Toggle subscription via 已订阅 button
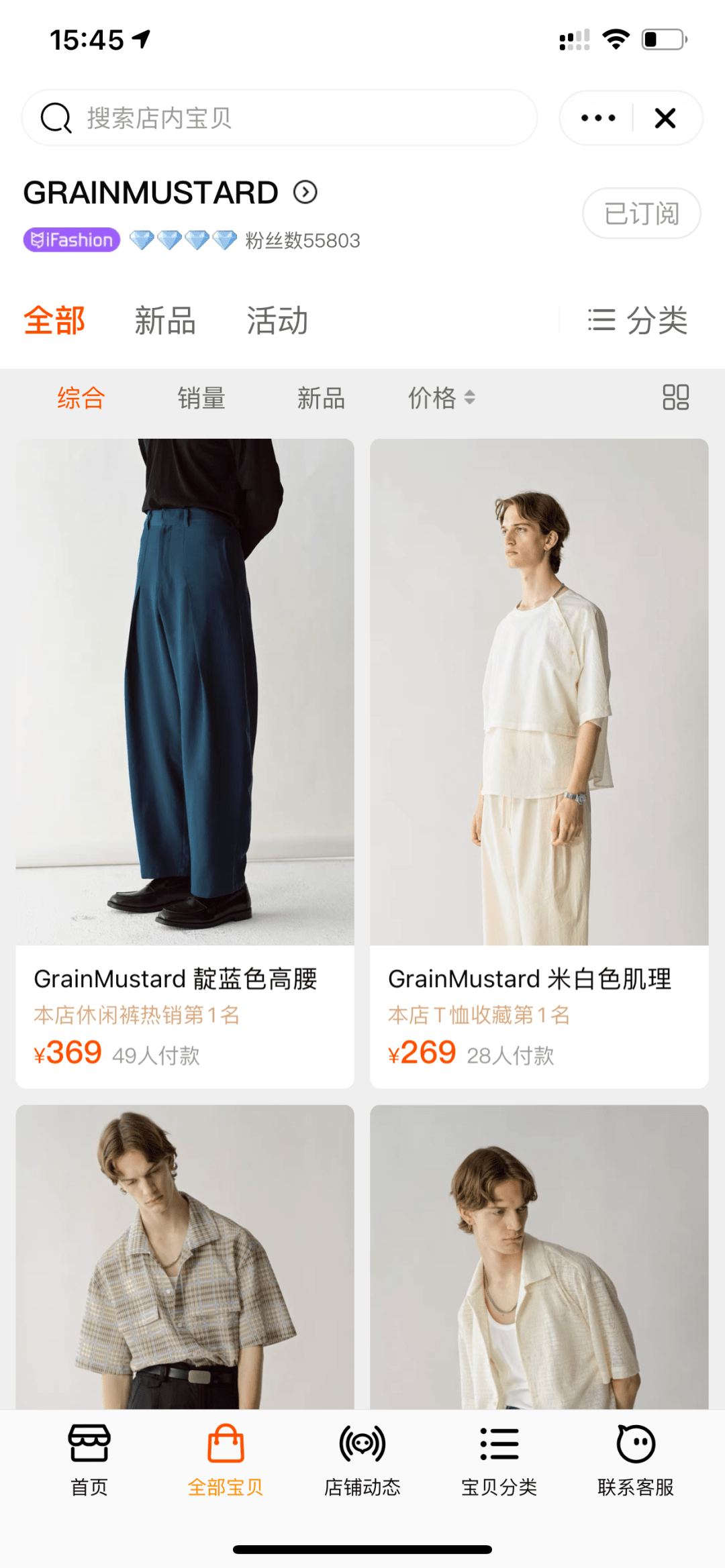Viewport: 725px width, 1568px height. coord(641,213)
